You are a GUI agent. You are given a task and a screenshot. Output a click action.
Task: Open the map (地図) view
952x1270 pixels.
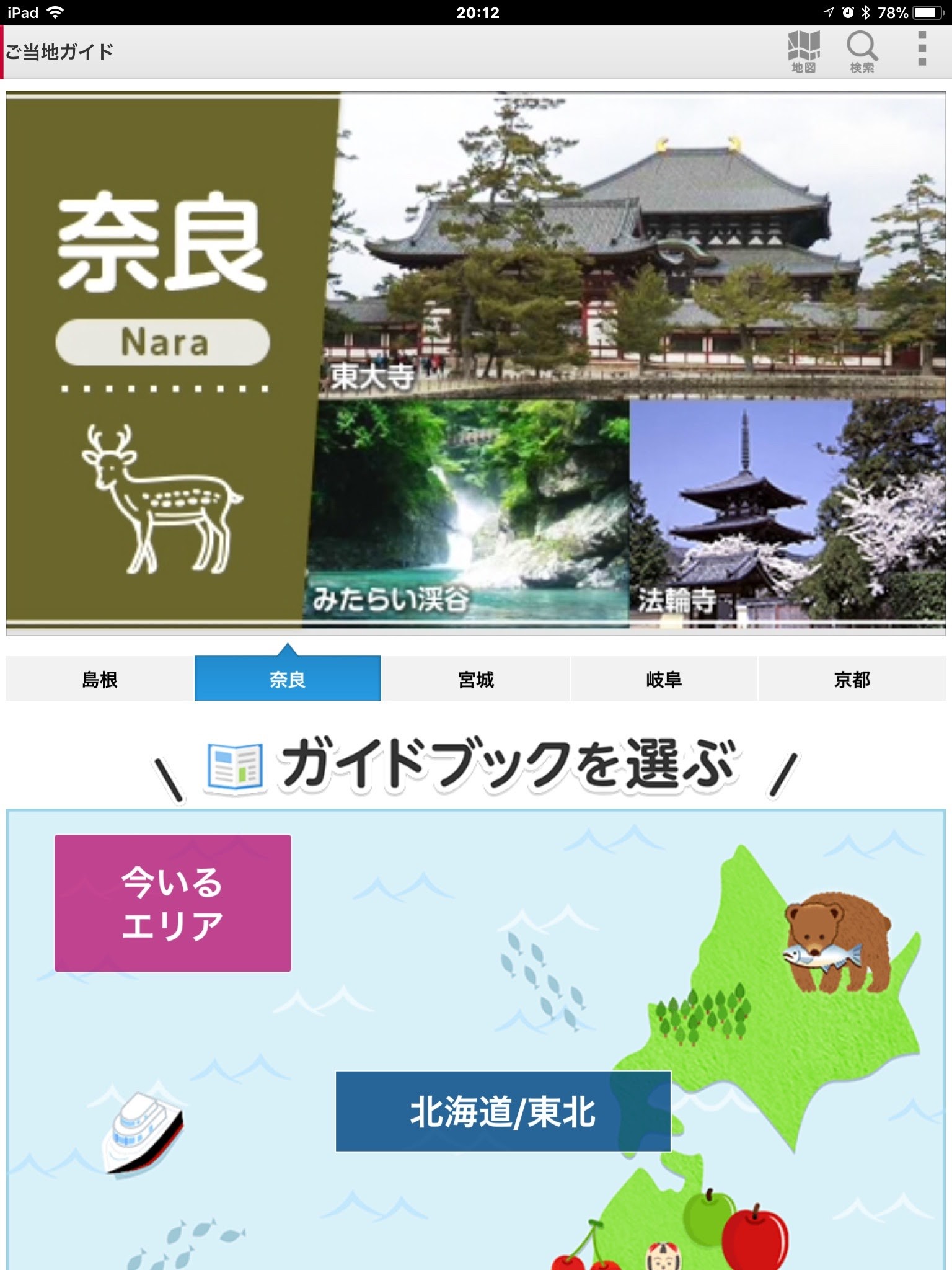(804, 52)
